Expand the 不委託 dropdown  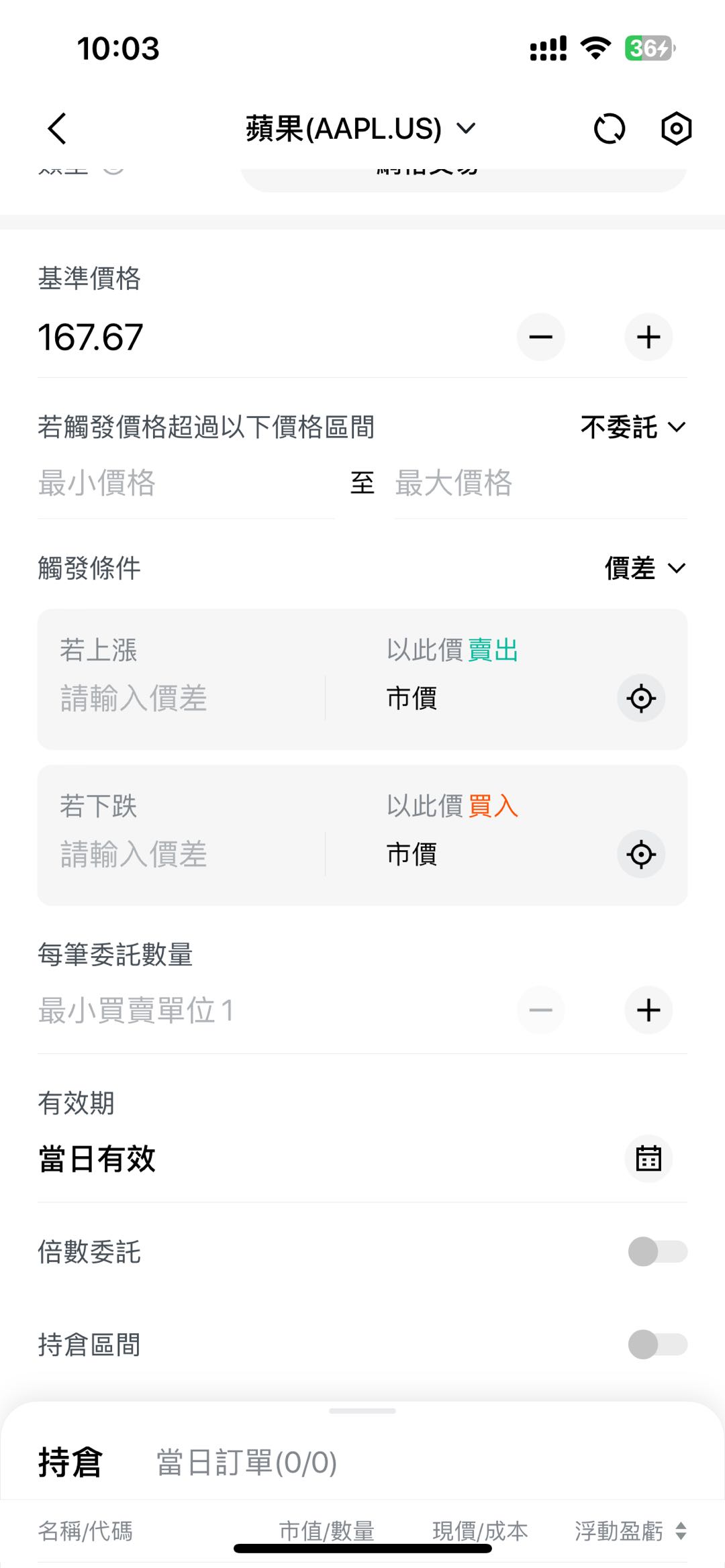pyautogui.click(x=633, y=427)
